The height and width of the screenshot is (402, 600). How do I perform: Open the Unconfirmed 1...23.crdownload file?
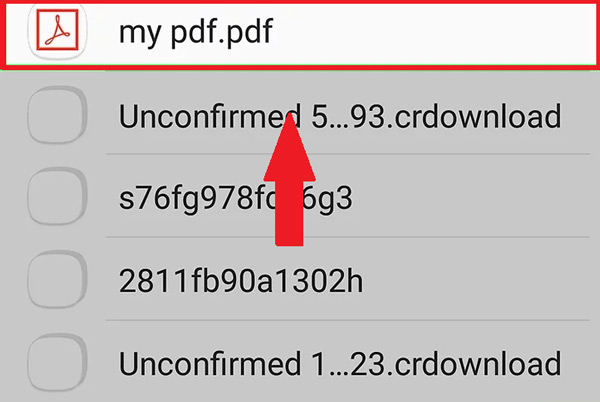(x=338, y=360)
